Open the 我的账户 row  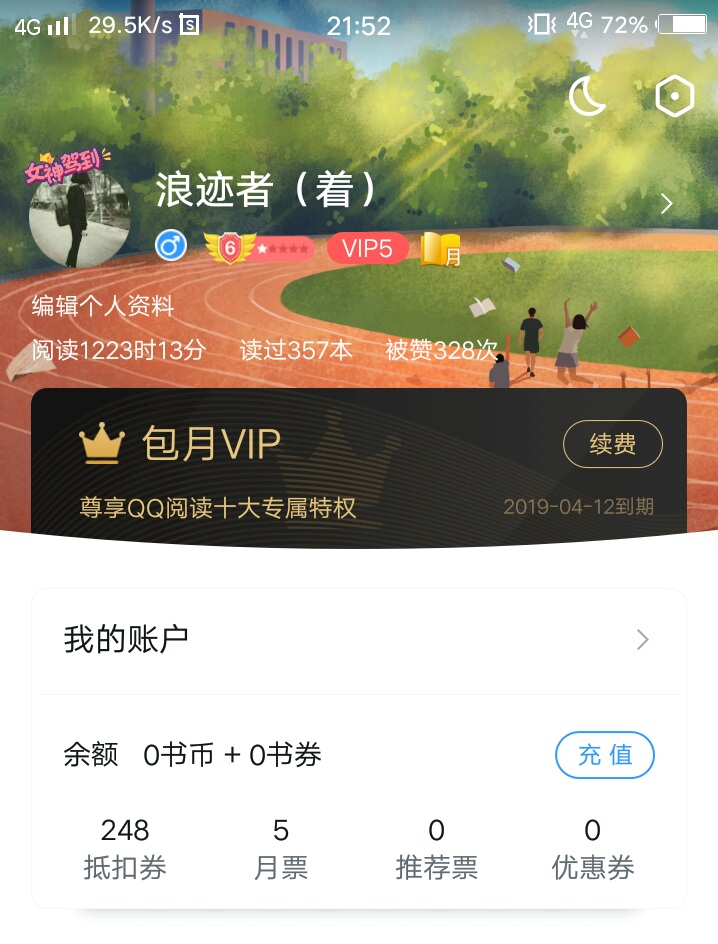pos(358,640)
